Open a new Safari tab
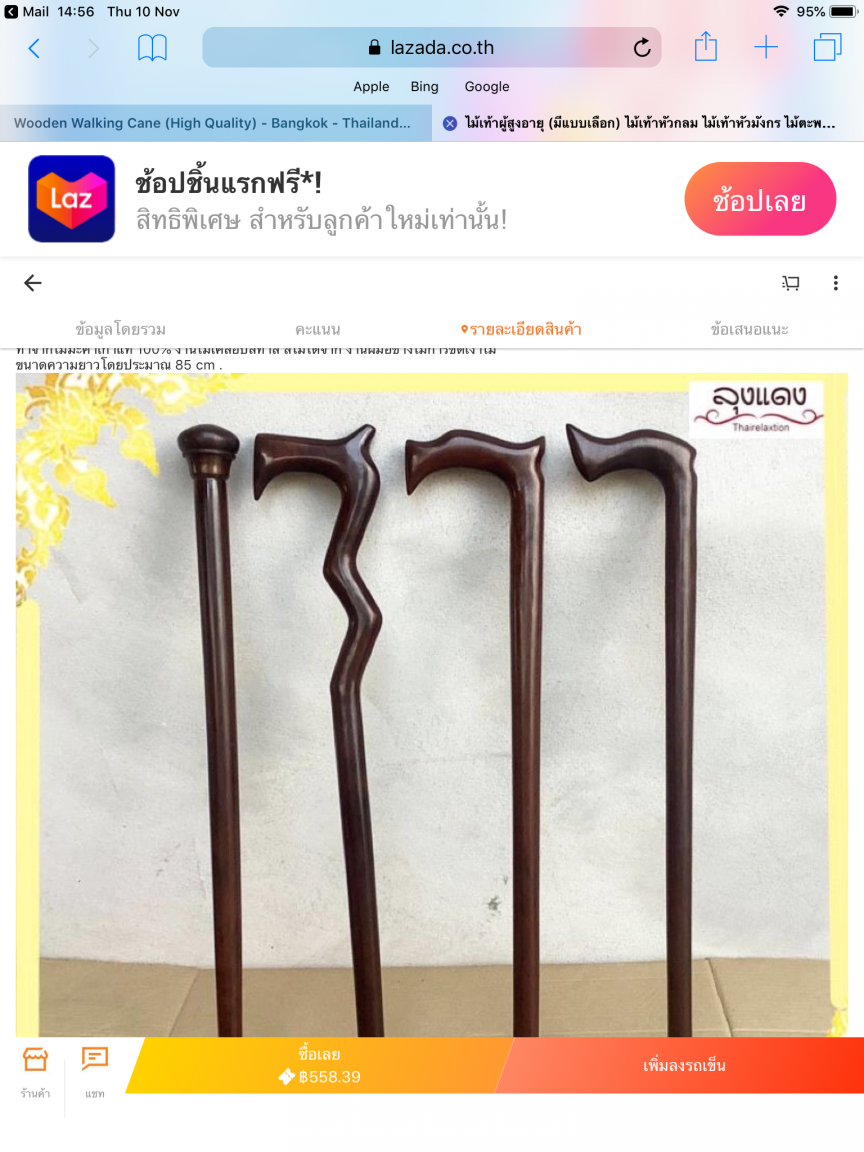The height and width of the screenshot is (1152, 864). point(766,48)
